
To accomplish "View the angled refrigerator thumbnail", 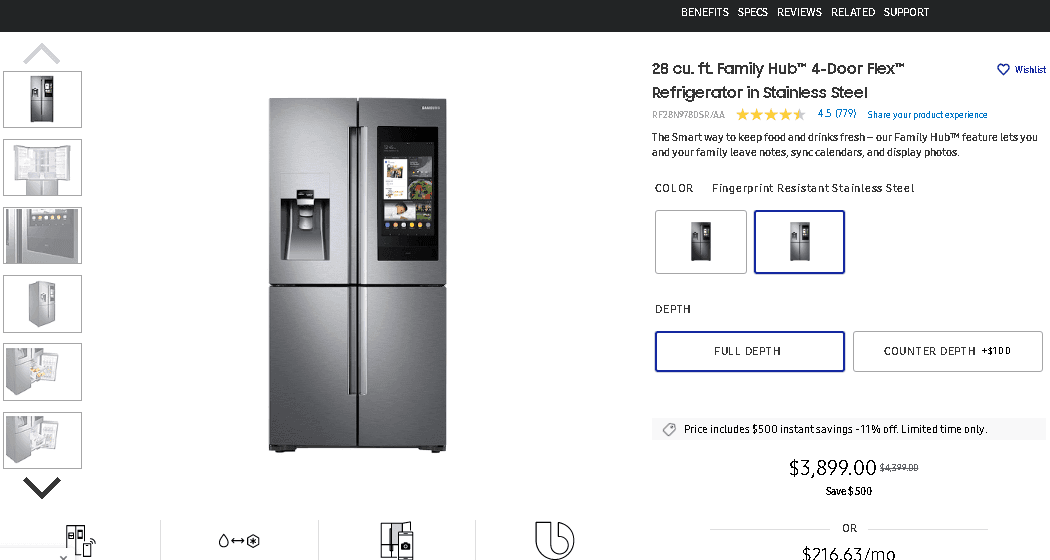I will point(42,303).
